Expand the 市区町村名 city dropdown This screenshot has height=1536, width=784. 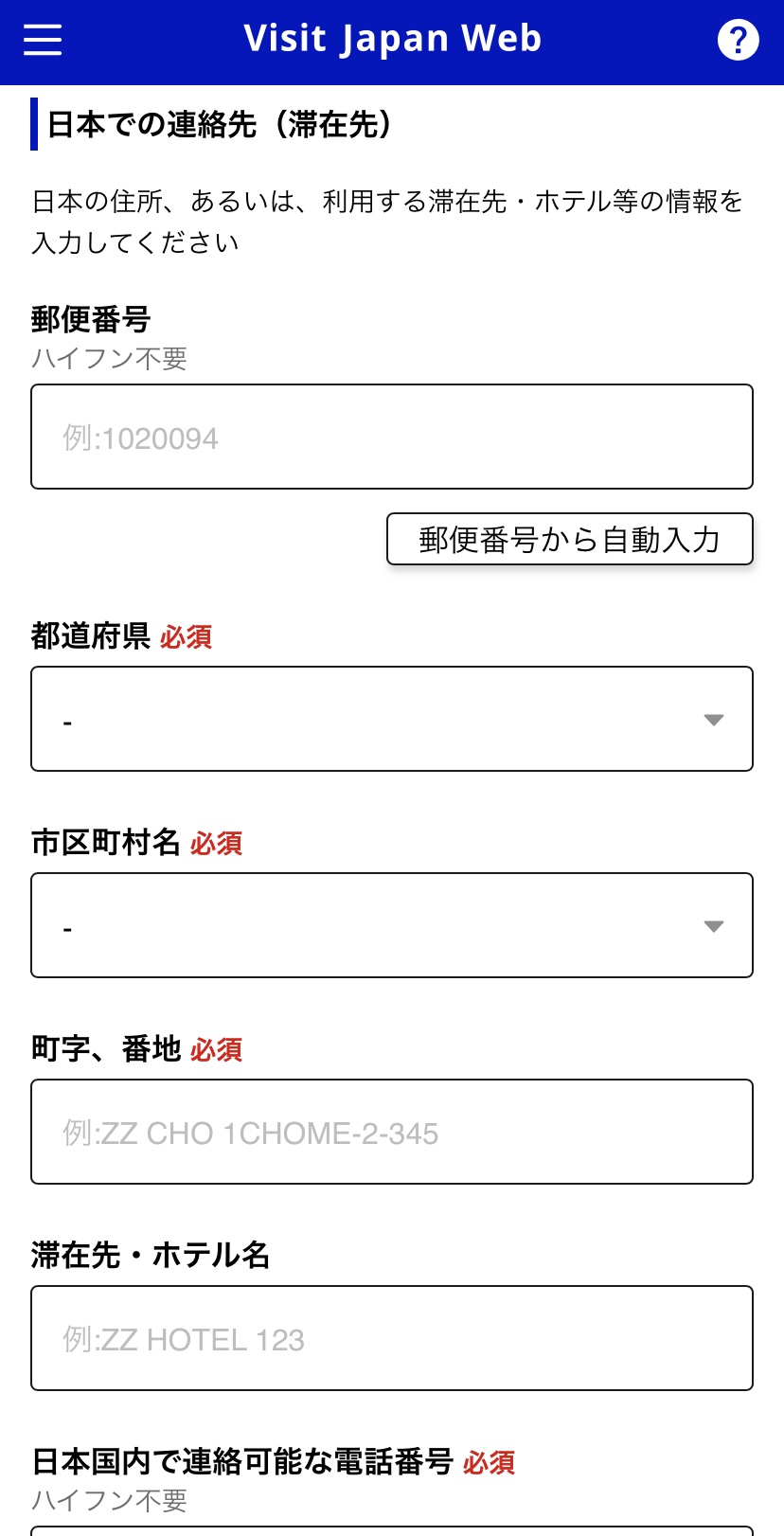392,925
